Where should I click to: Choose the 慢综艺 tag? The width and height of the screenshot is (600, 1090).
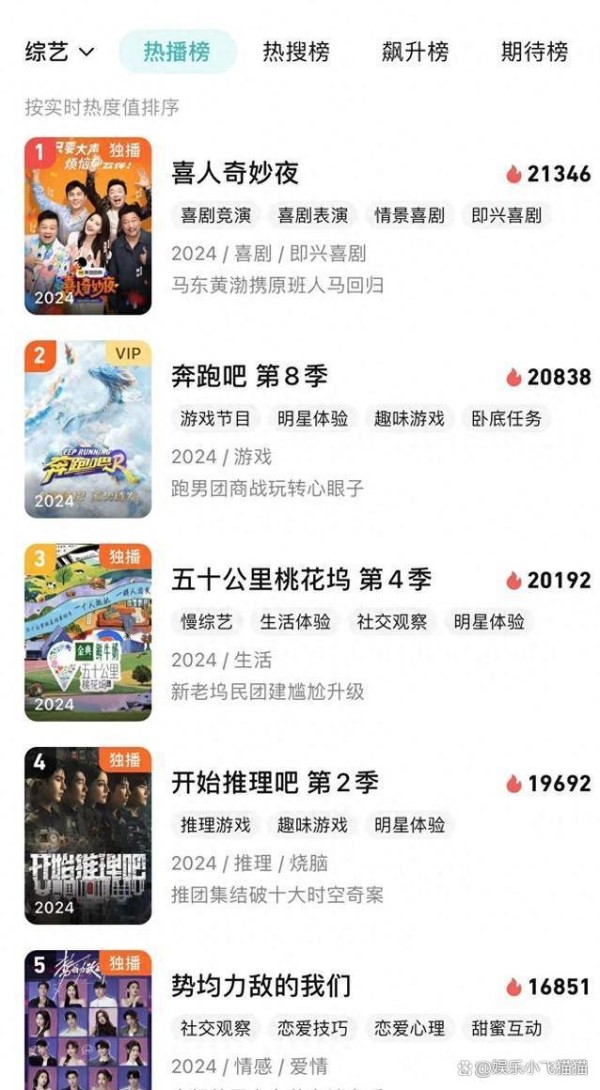[x=207, y=621]
